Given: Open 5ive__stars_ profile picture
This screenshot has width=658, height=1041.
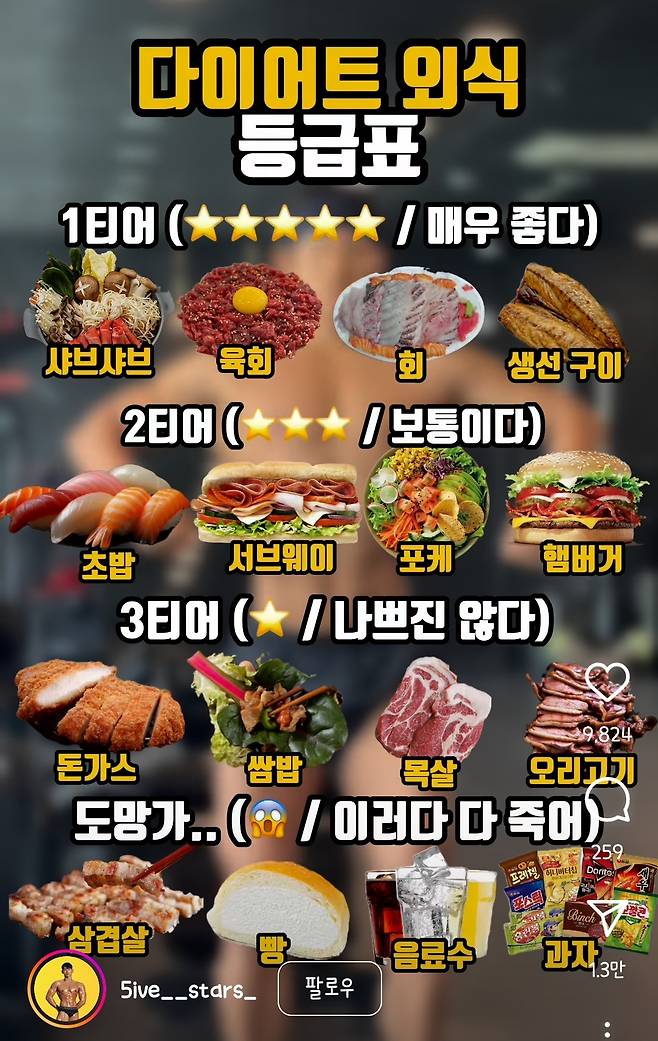Looking at the screenshot, I should [65, 989].
